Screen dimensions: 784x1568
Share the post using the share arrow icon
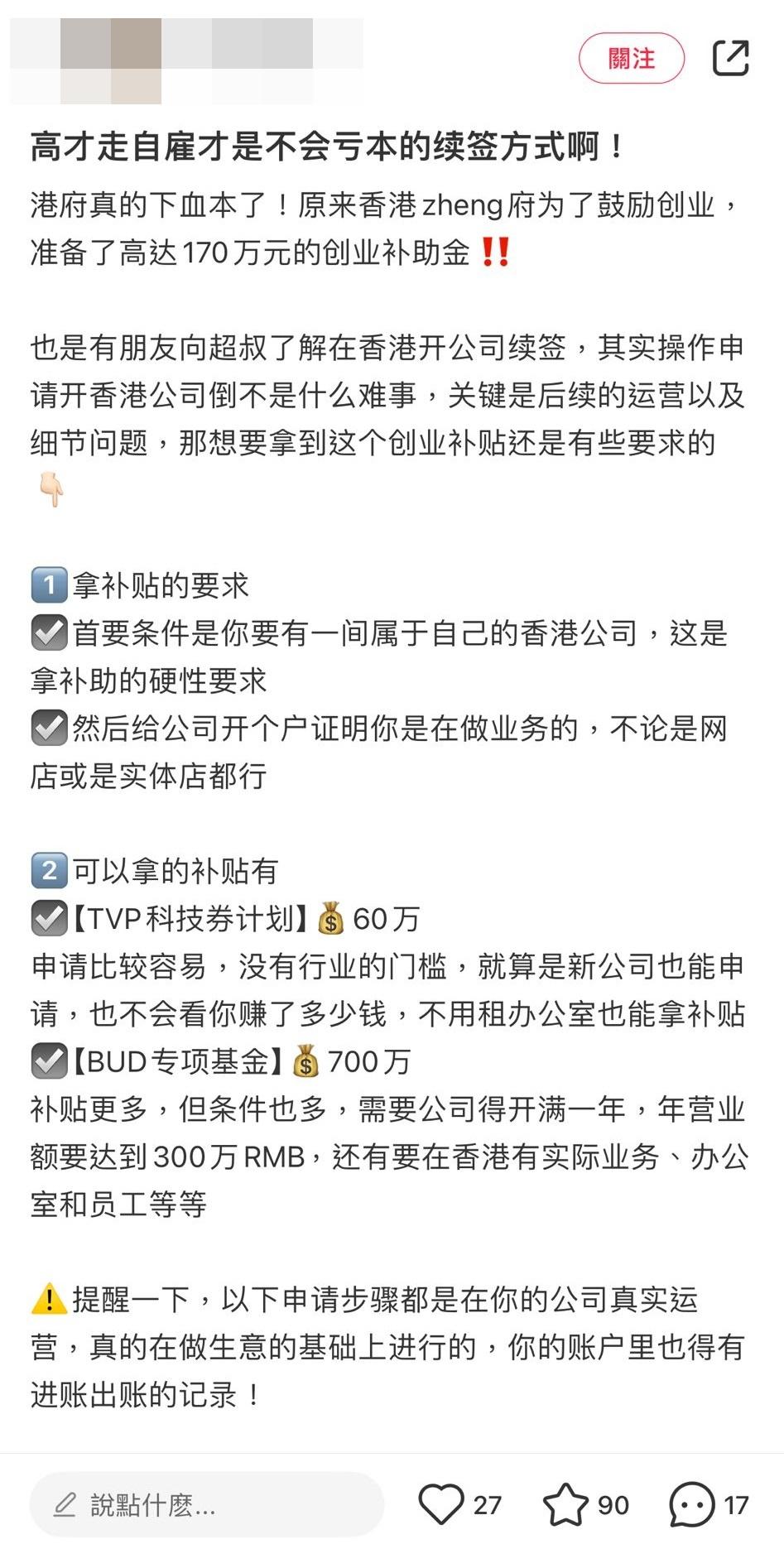pos(731,58)
